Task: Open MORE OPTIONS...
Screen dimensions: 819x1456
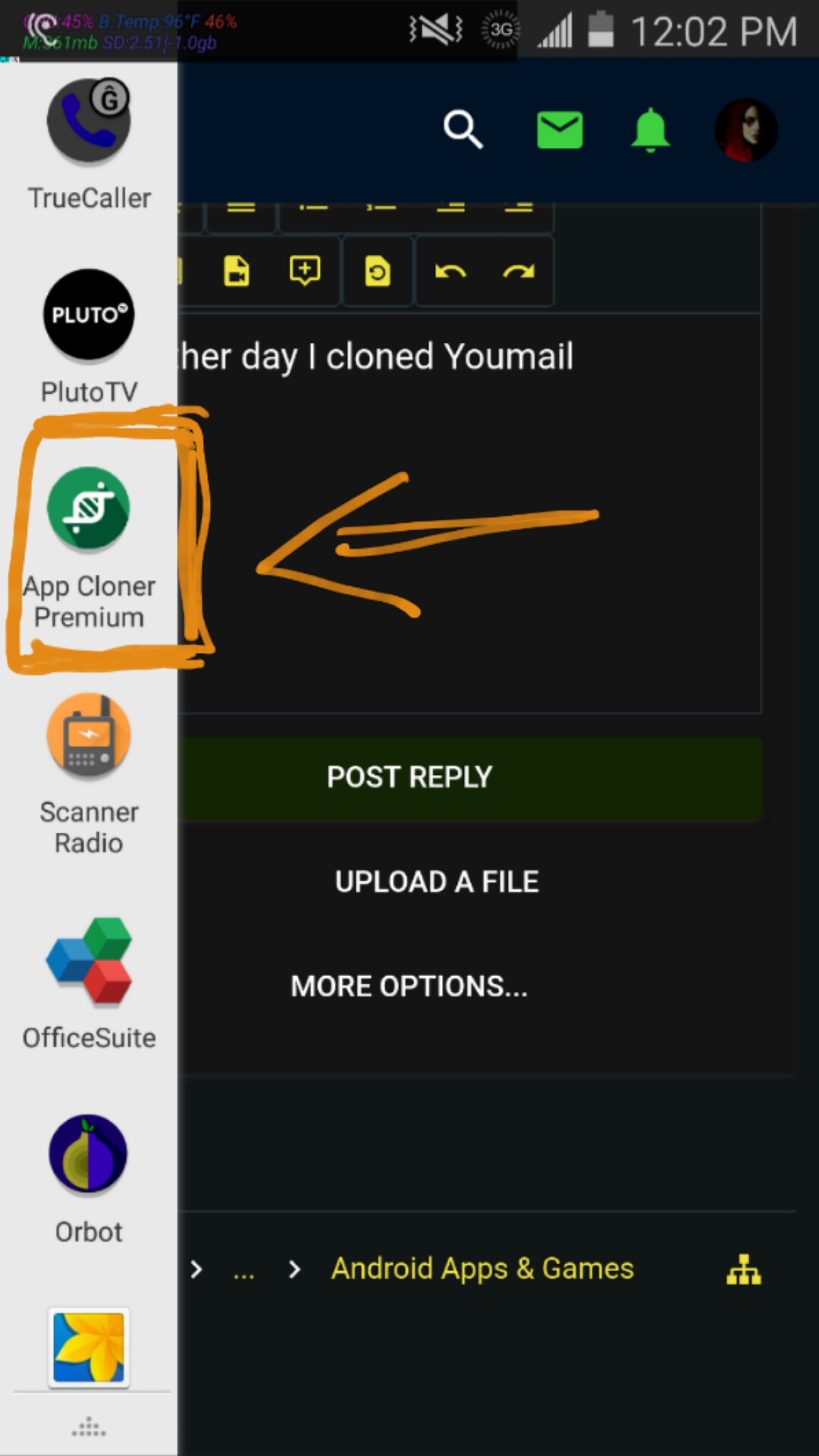Action: [x=409, y=987]
